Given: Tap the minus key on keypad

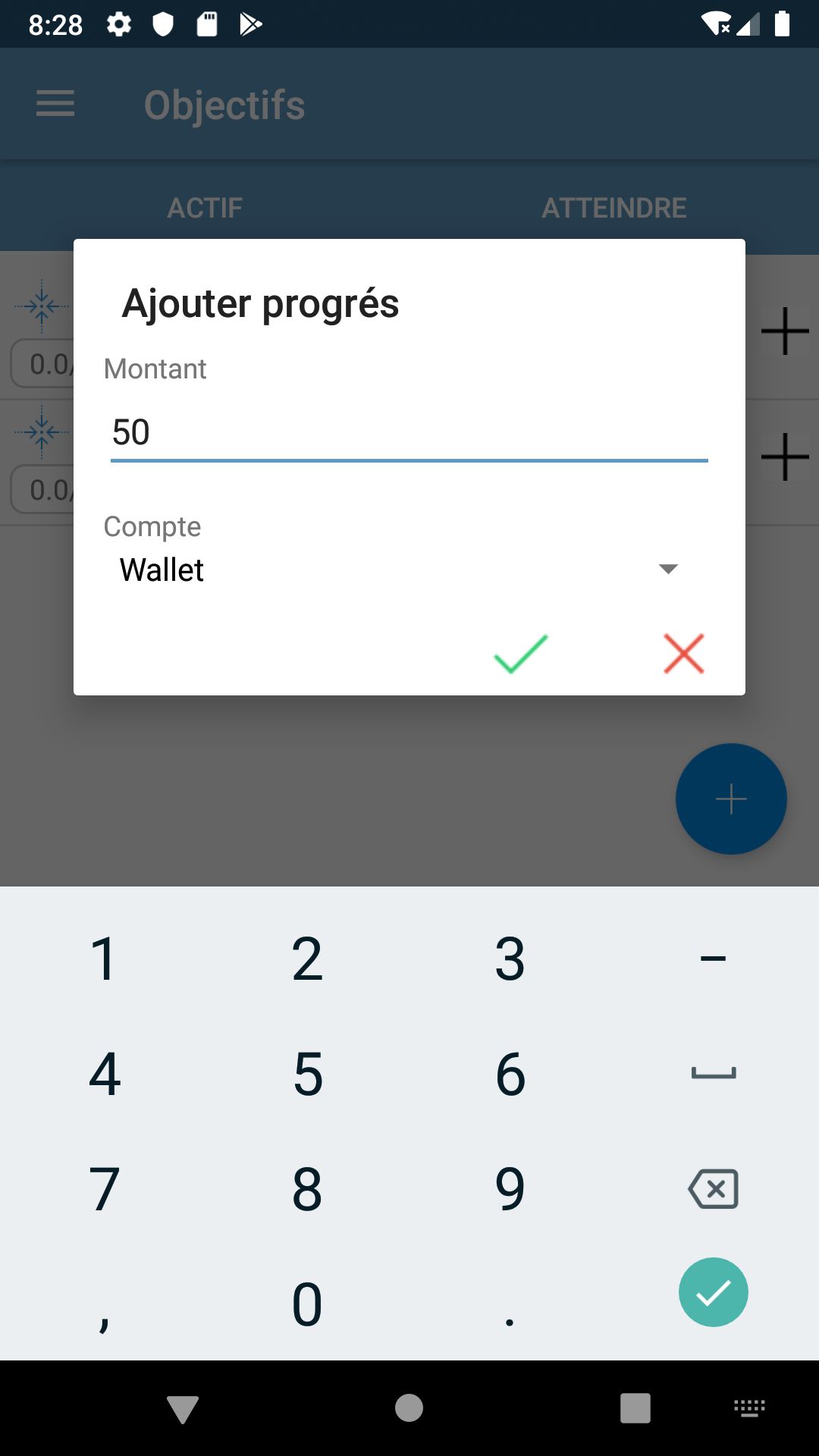Looking at the screenshot, I should (x=713, y=959).
